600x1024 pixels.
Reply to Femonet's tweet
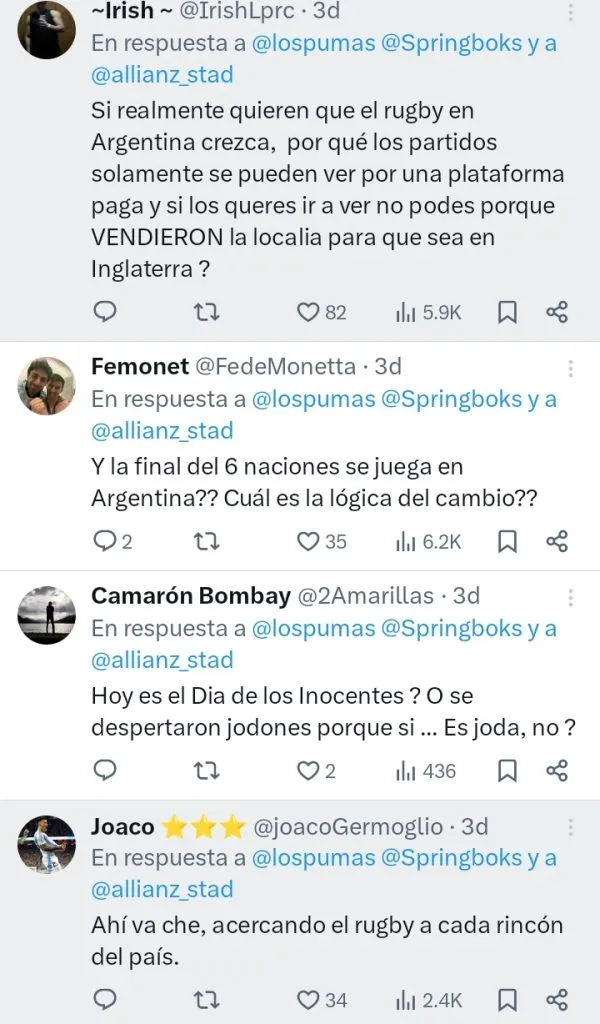(x=105, y=541)
